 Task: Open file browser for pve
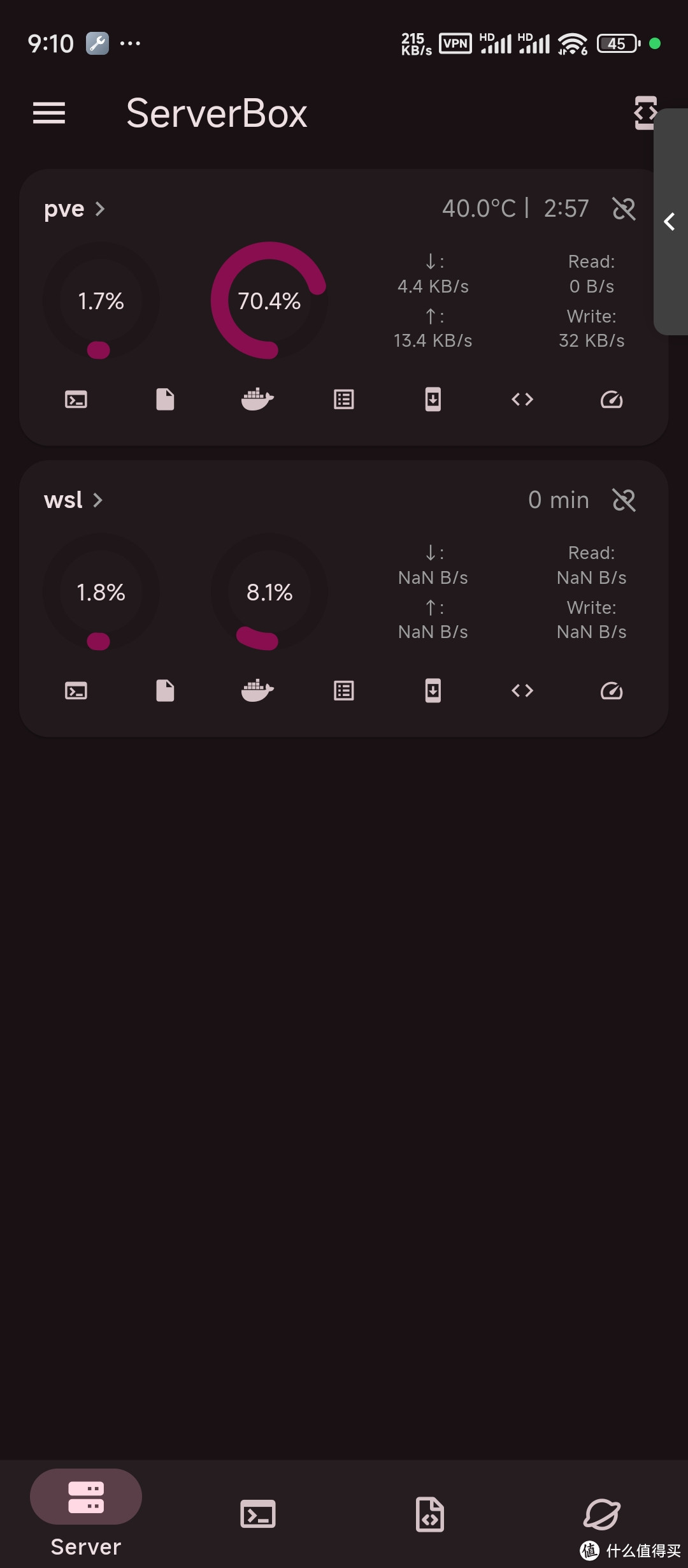(x=166, y=400)
